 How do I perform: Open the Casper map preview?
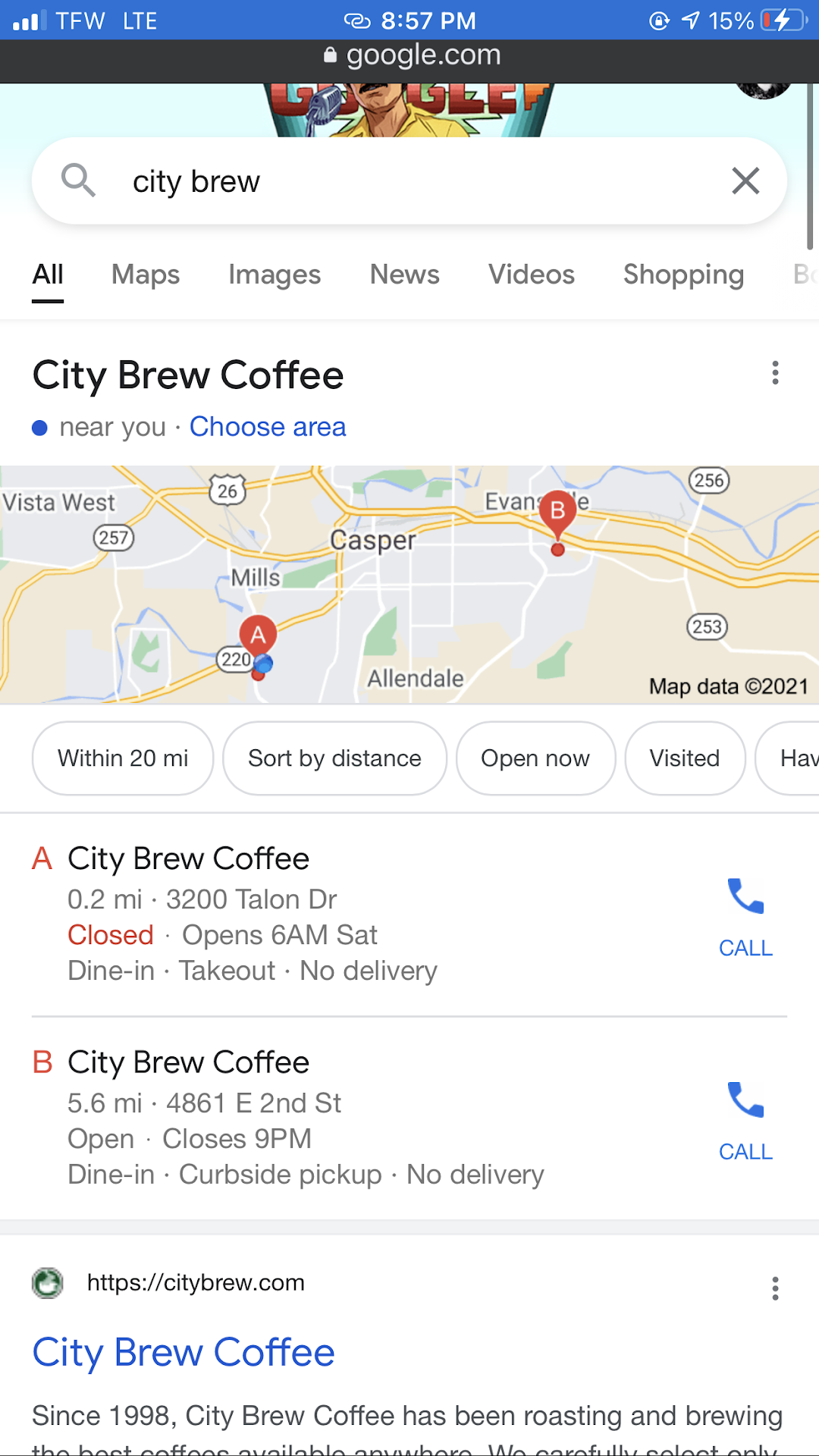coord(409,584)
